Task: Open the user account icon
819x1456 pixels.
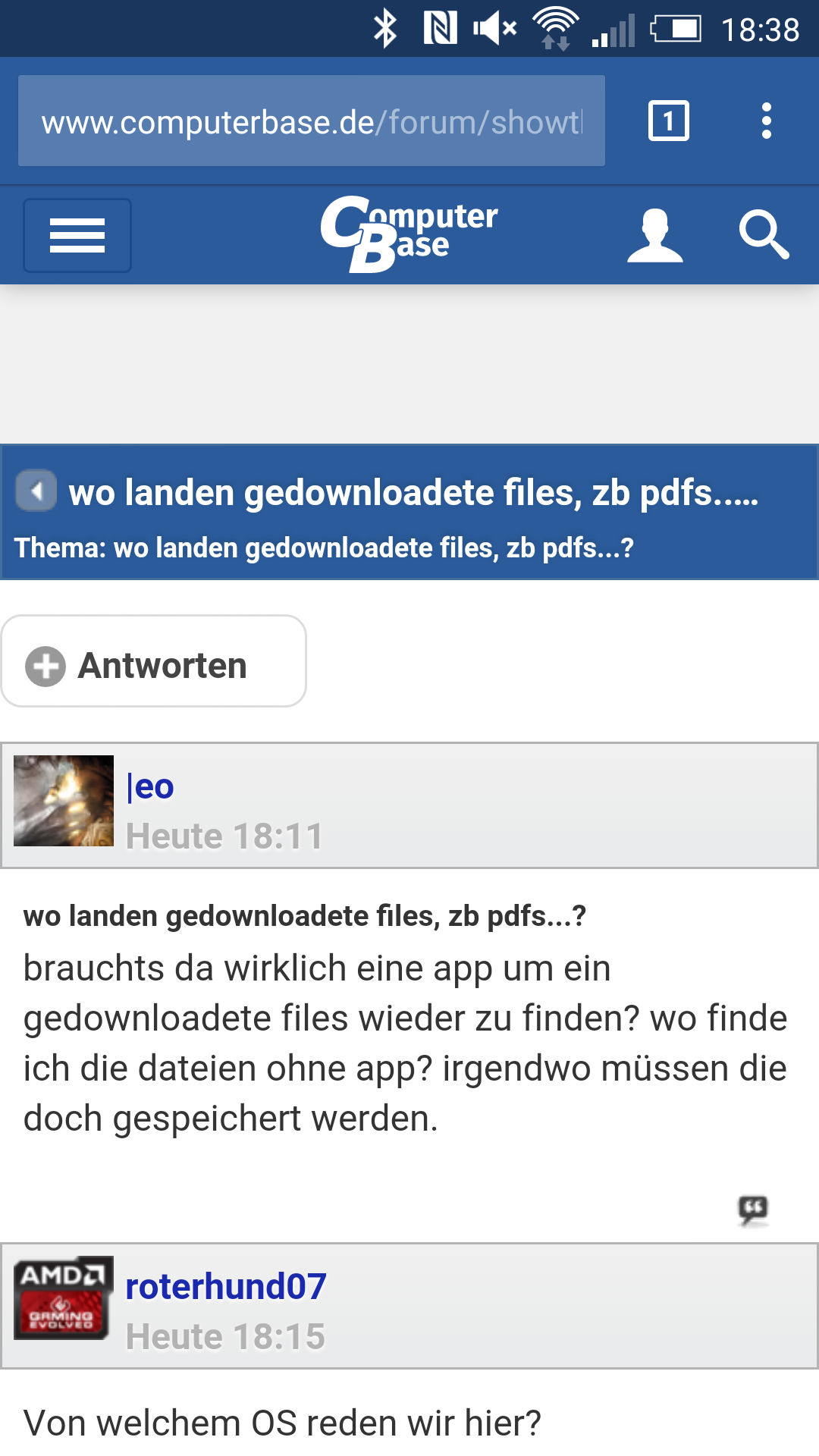Action: tap(655, 235)
